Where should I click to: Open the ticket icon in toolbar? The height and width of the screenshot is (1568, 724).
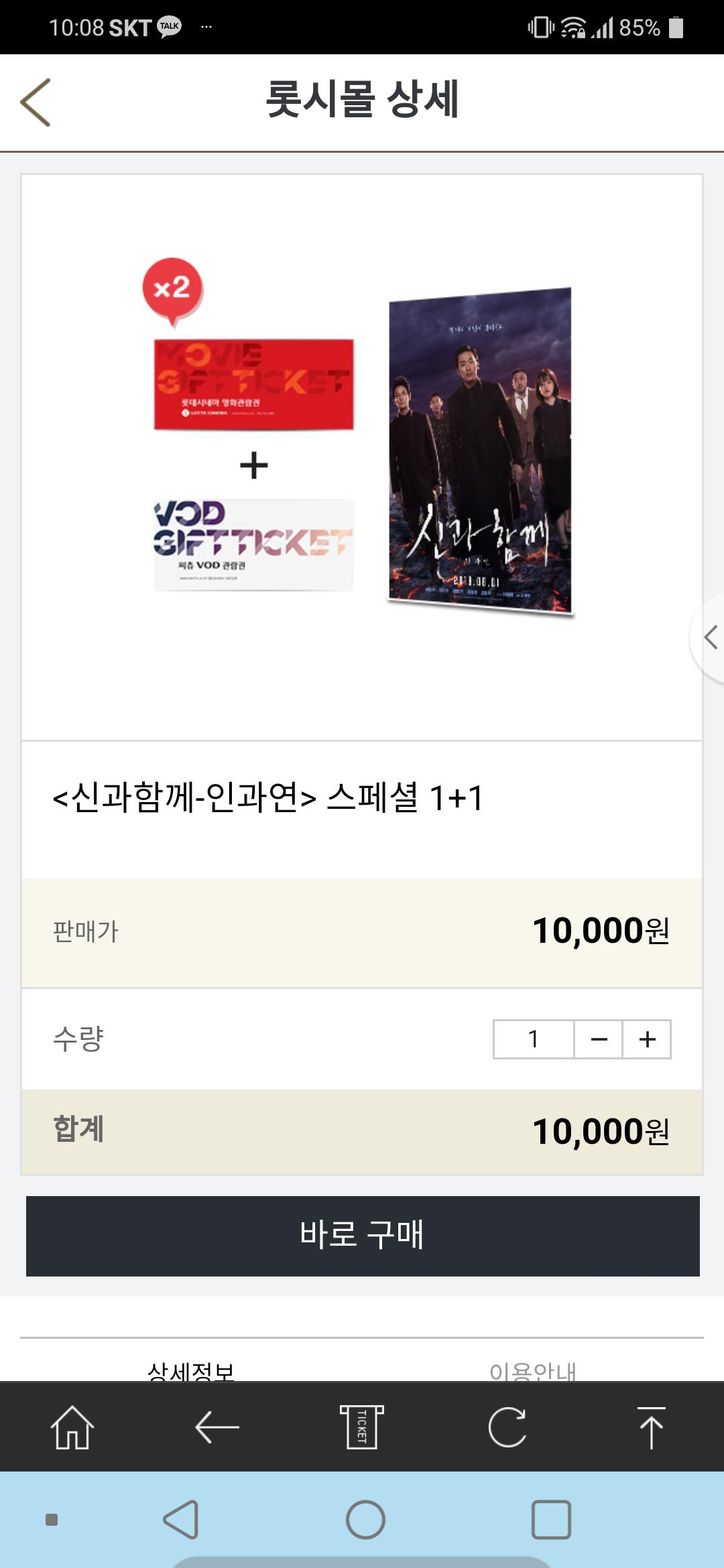(x=362, y=1427)
